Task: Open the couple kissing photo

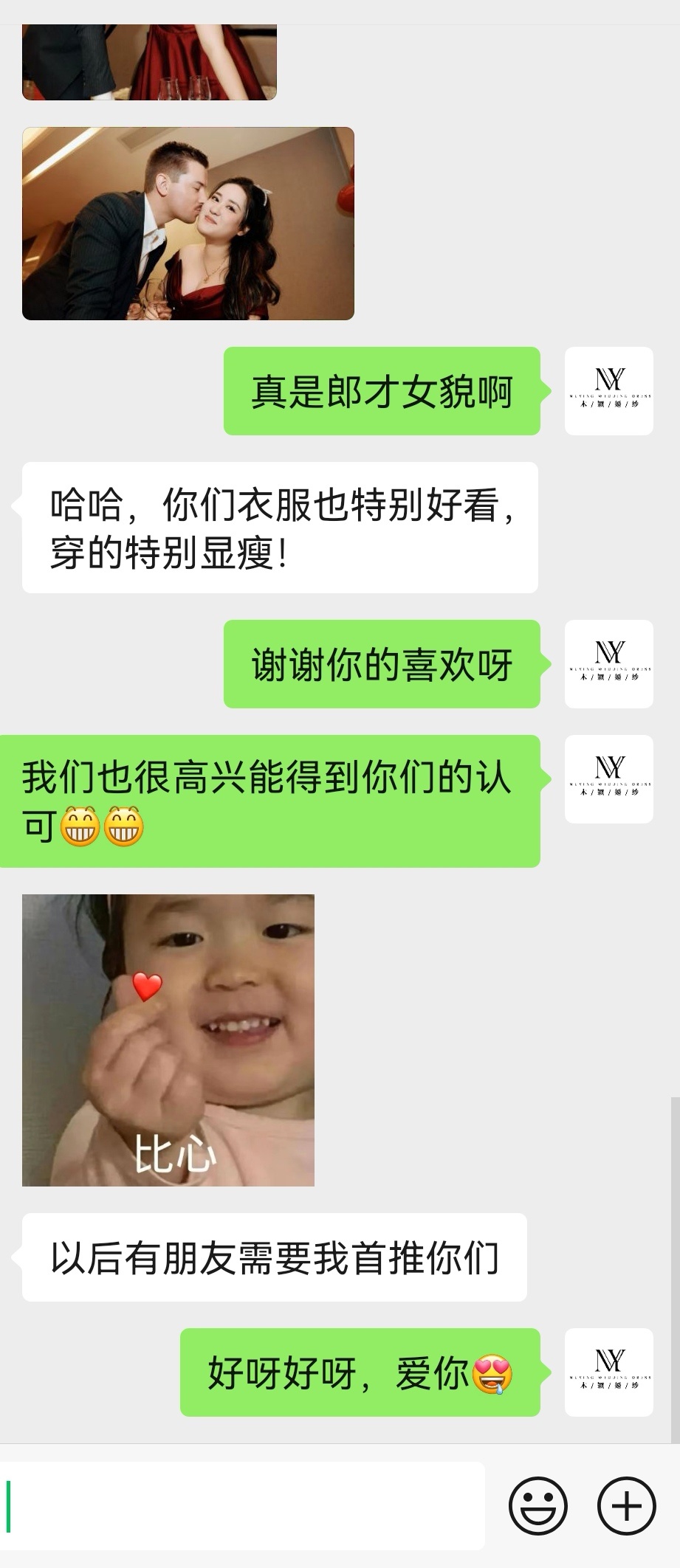Action: click(188, 224)
